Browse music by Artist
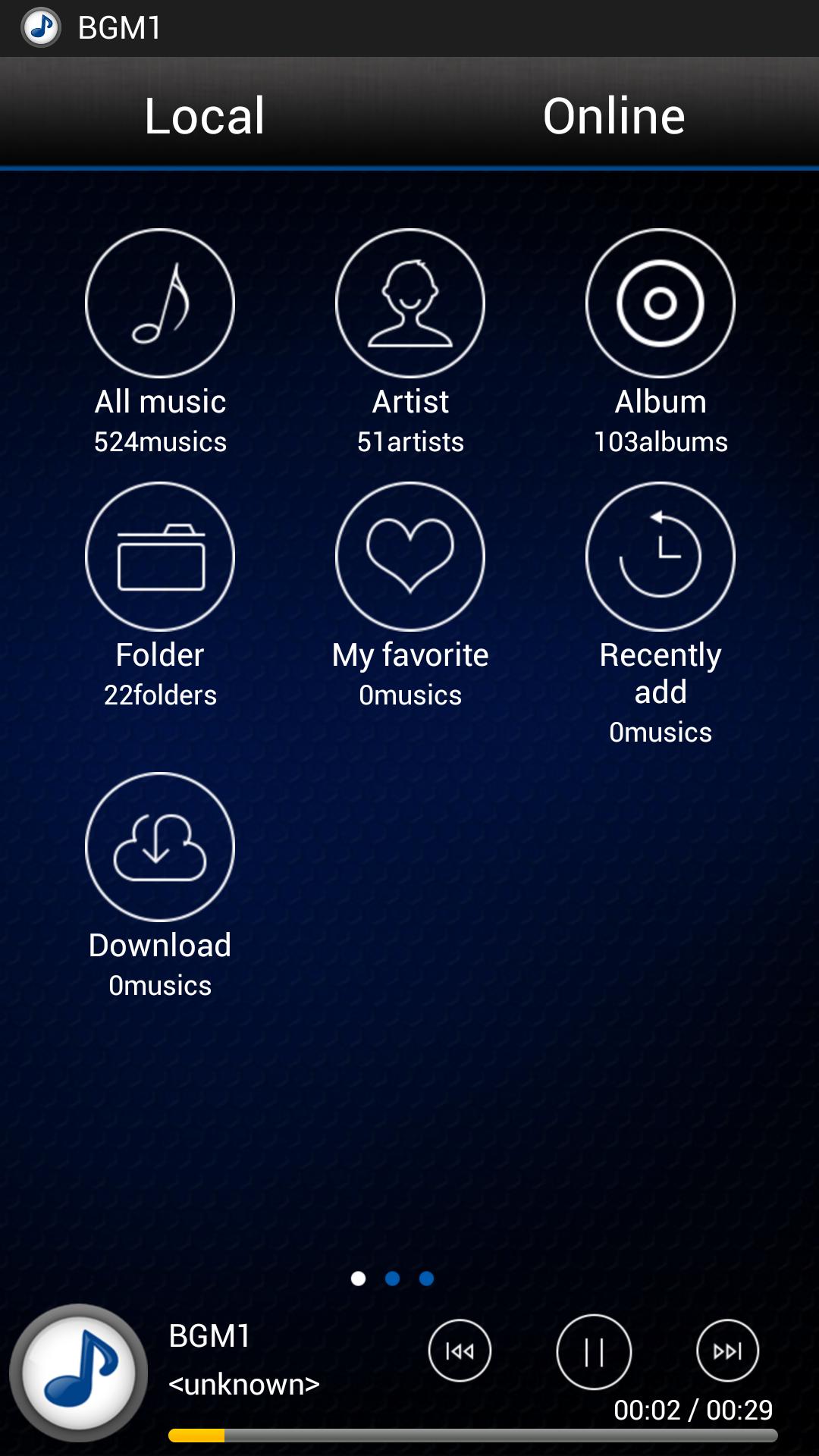The width and height of the screenshot is (819, 1456). [x=410, y=303]
